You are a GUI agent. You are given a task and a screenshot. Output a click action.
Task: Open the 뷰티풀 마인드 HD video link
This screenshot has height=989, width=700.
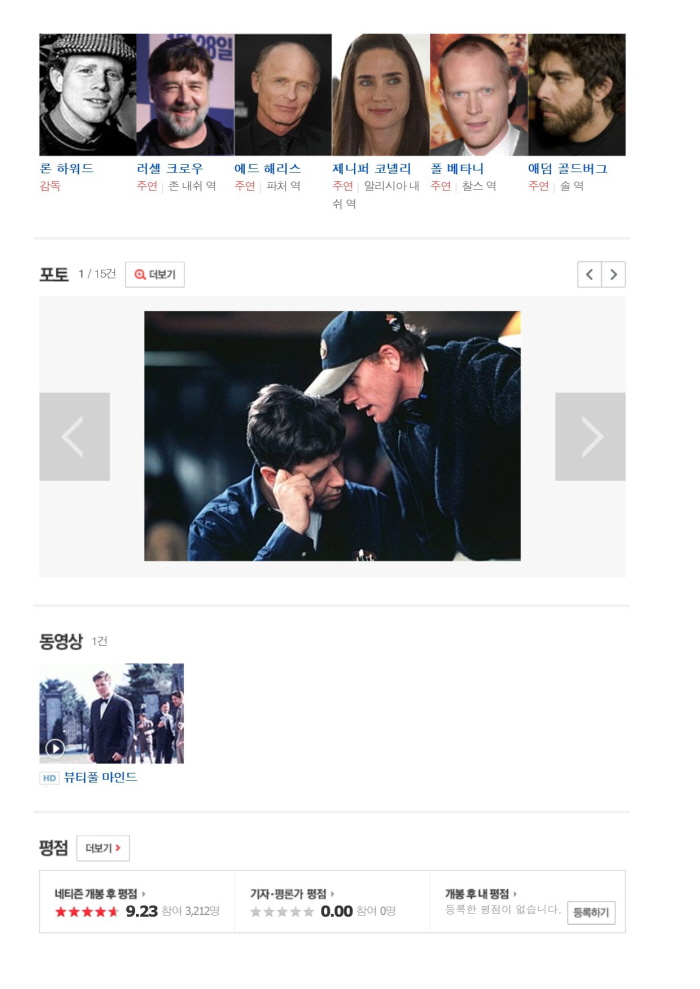point(100,777)
